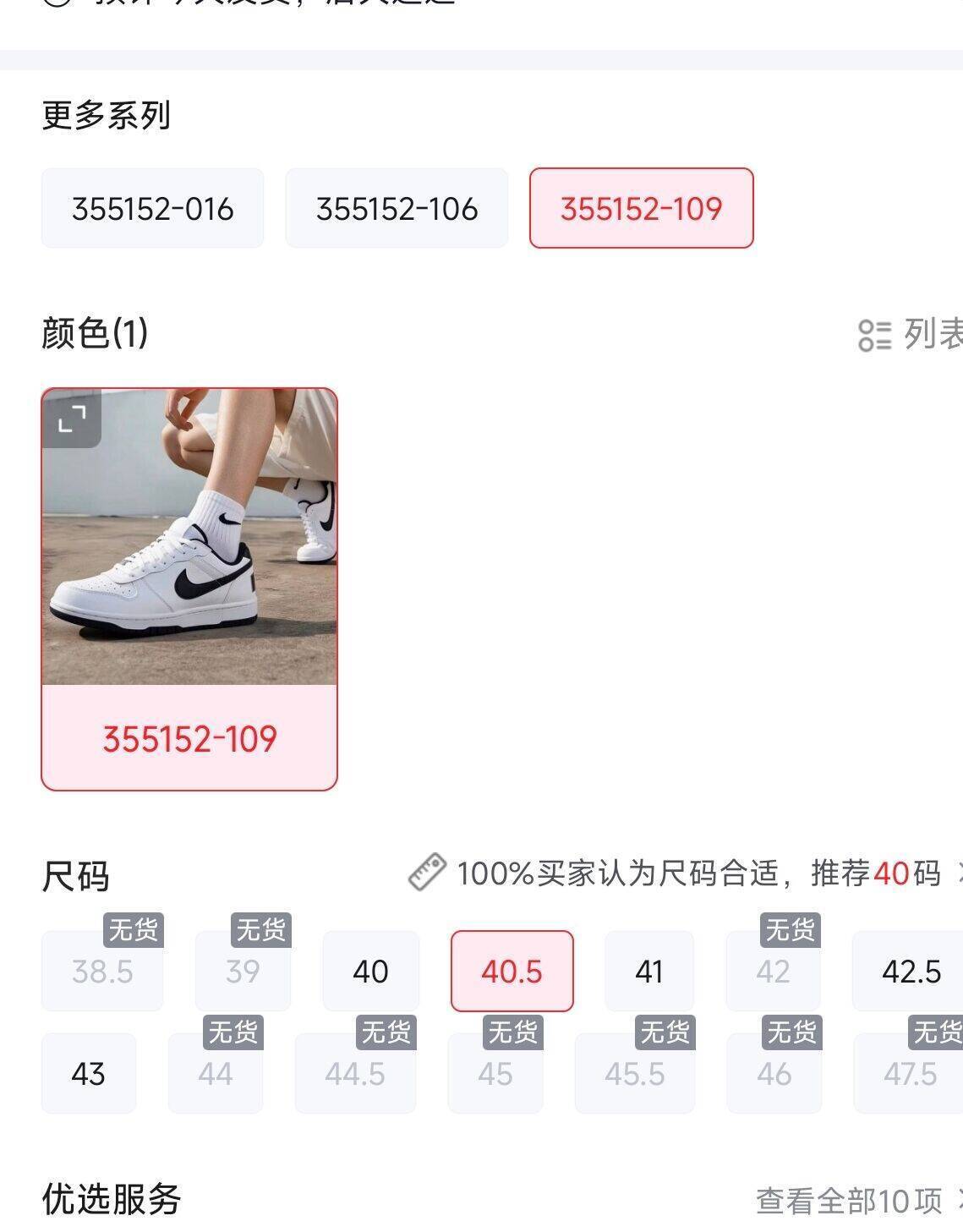Select series 355152-109
This screenshot has height=1232, width=963.
click(641, 208)
